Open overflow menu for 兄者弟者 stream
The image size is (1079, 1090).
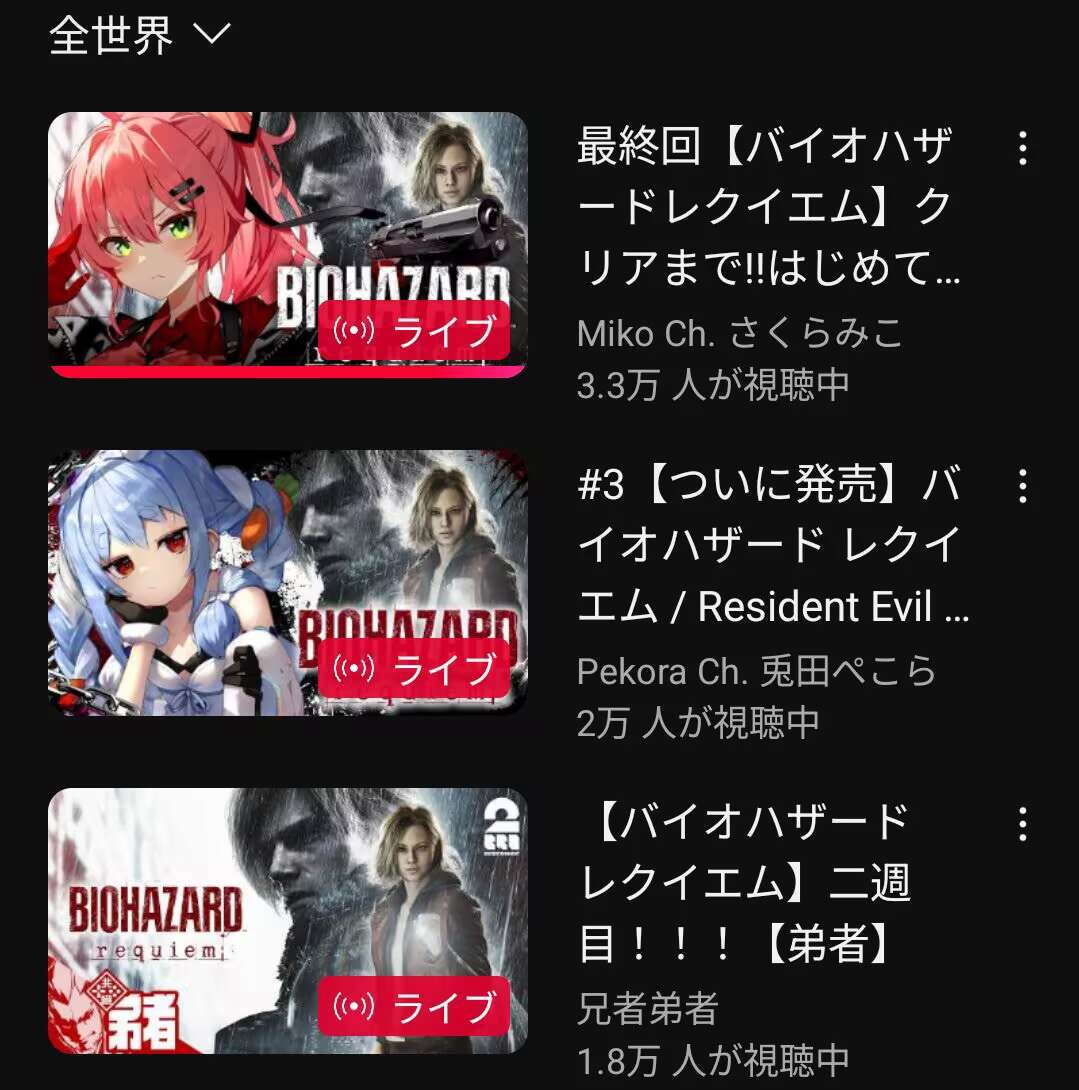tap(1022, 825)
